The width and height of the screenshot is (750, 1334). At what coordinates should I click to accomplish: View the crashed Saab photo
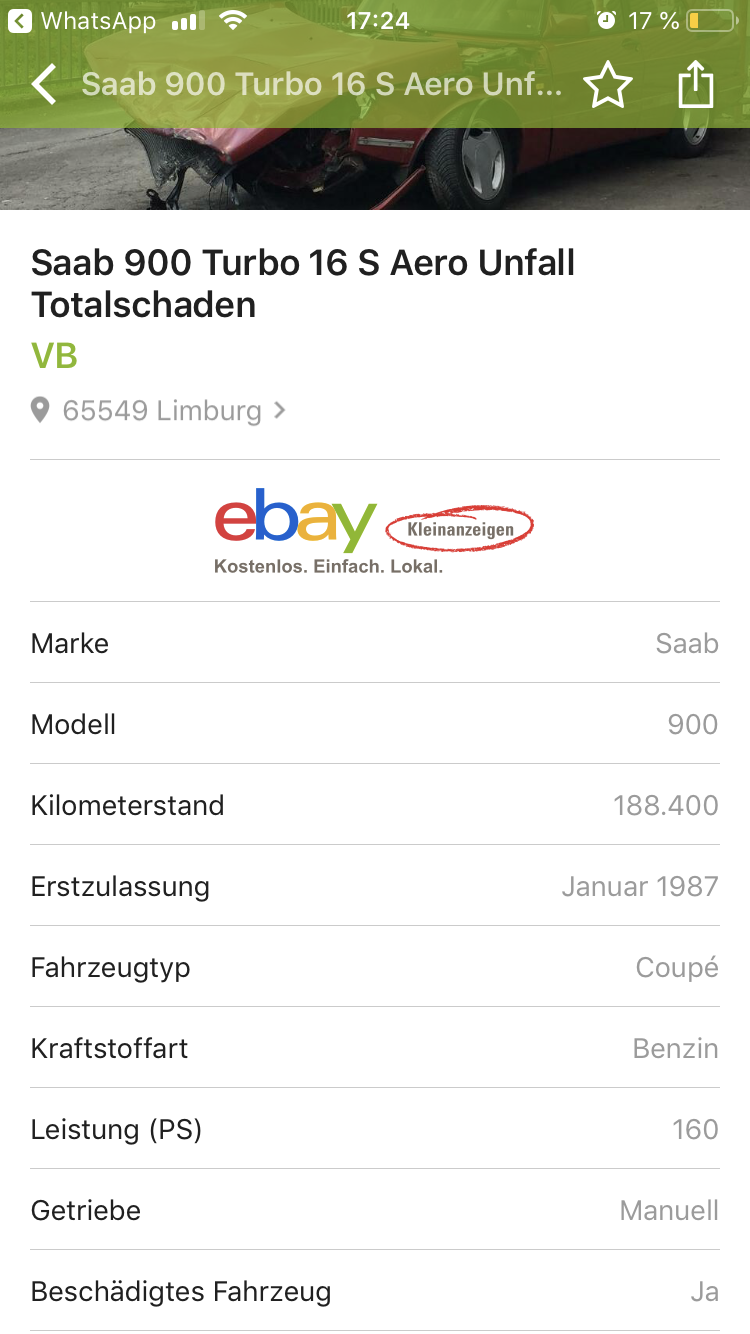375,168
